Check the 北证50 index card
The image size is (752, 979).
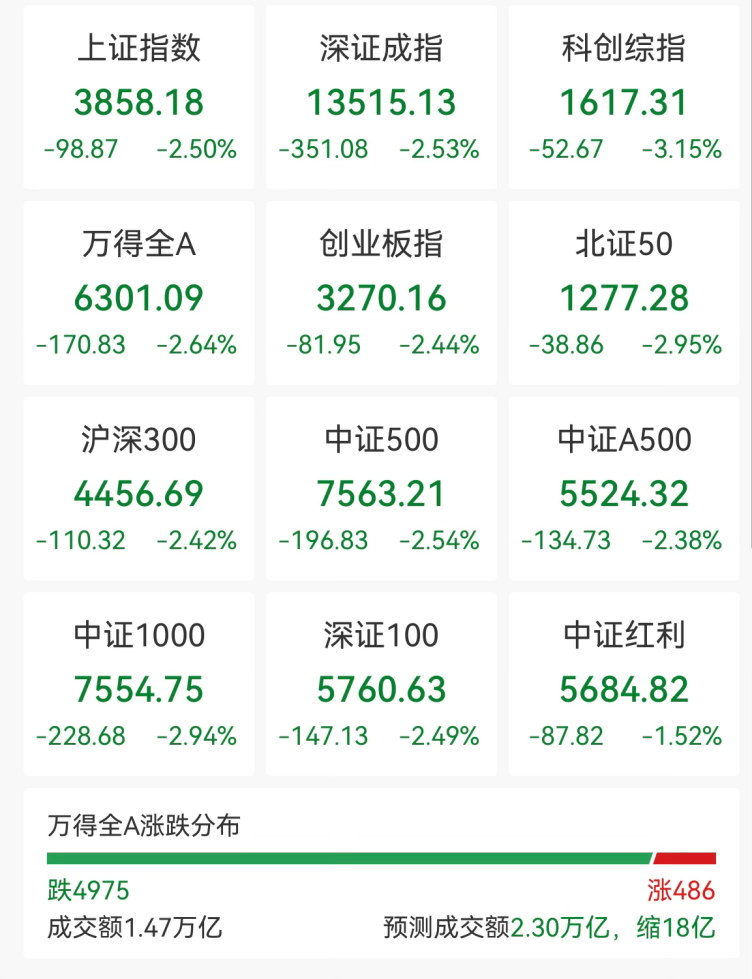coord(624,293)
